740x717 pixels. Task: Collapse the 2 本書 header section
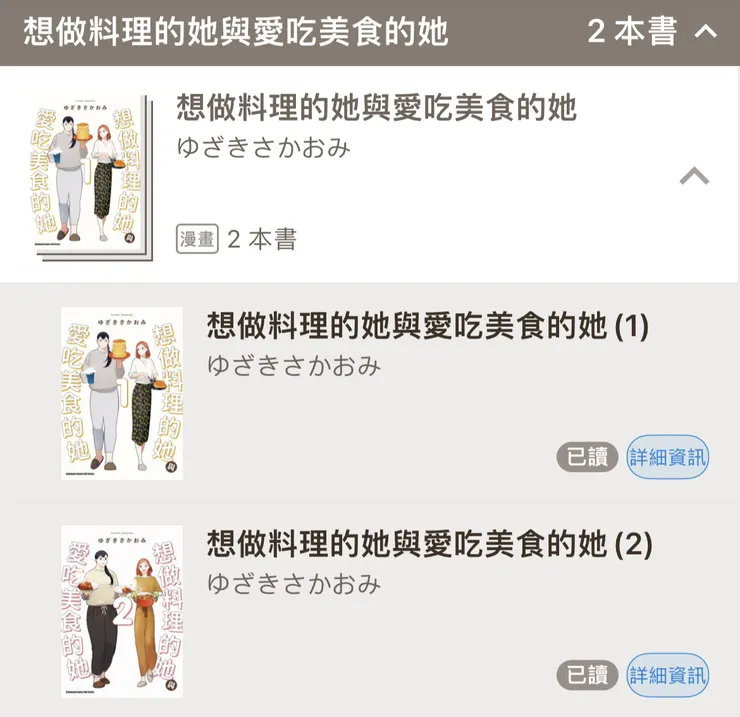pos(705,32)
